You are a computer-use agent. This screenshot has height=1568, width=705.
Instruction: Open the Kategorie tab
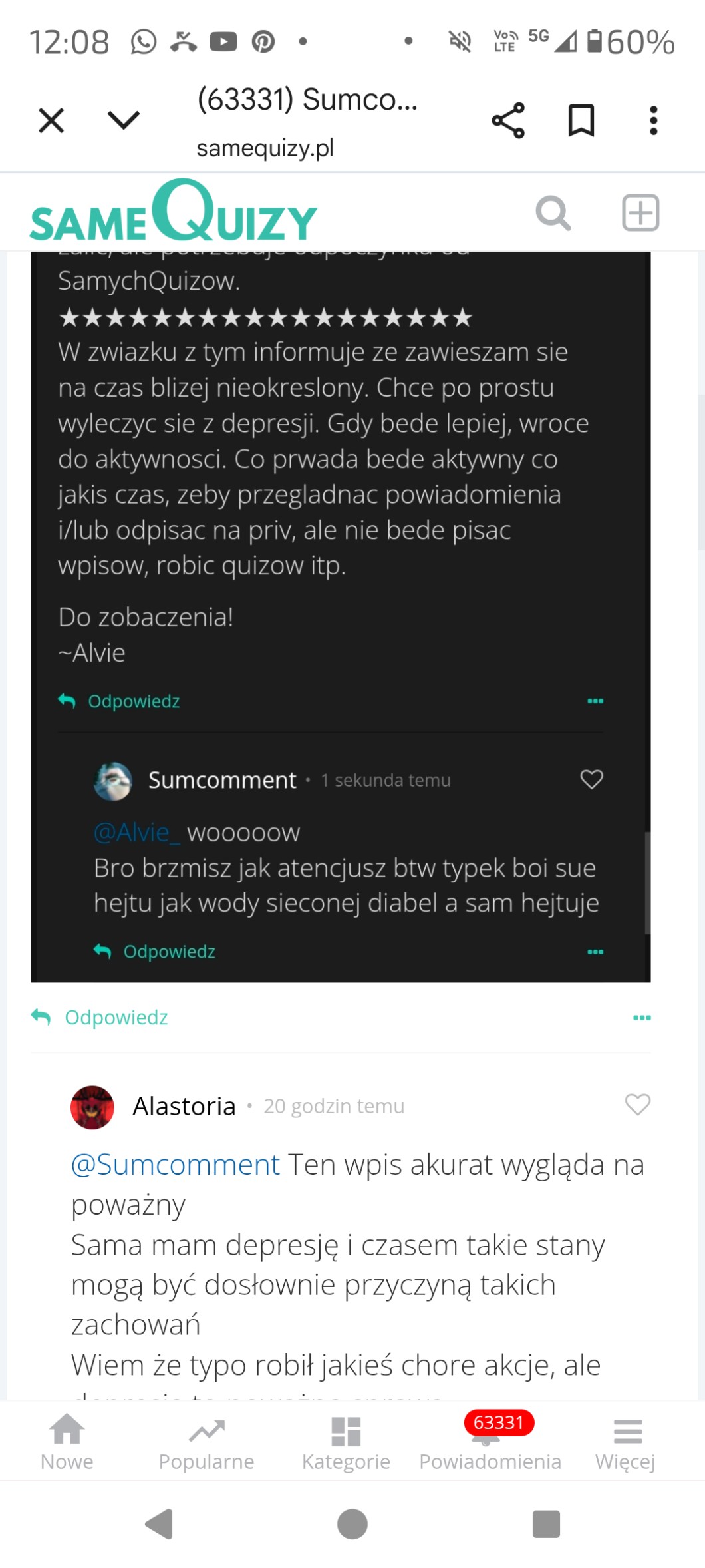(x=346, y=1442)
